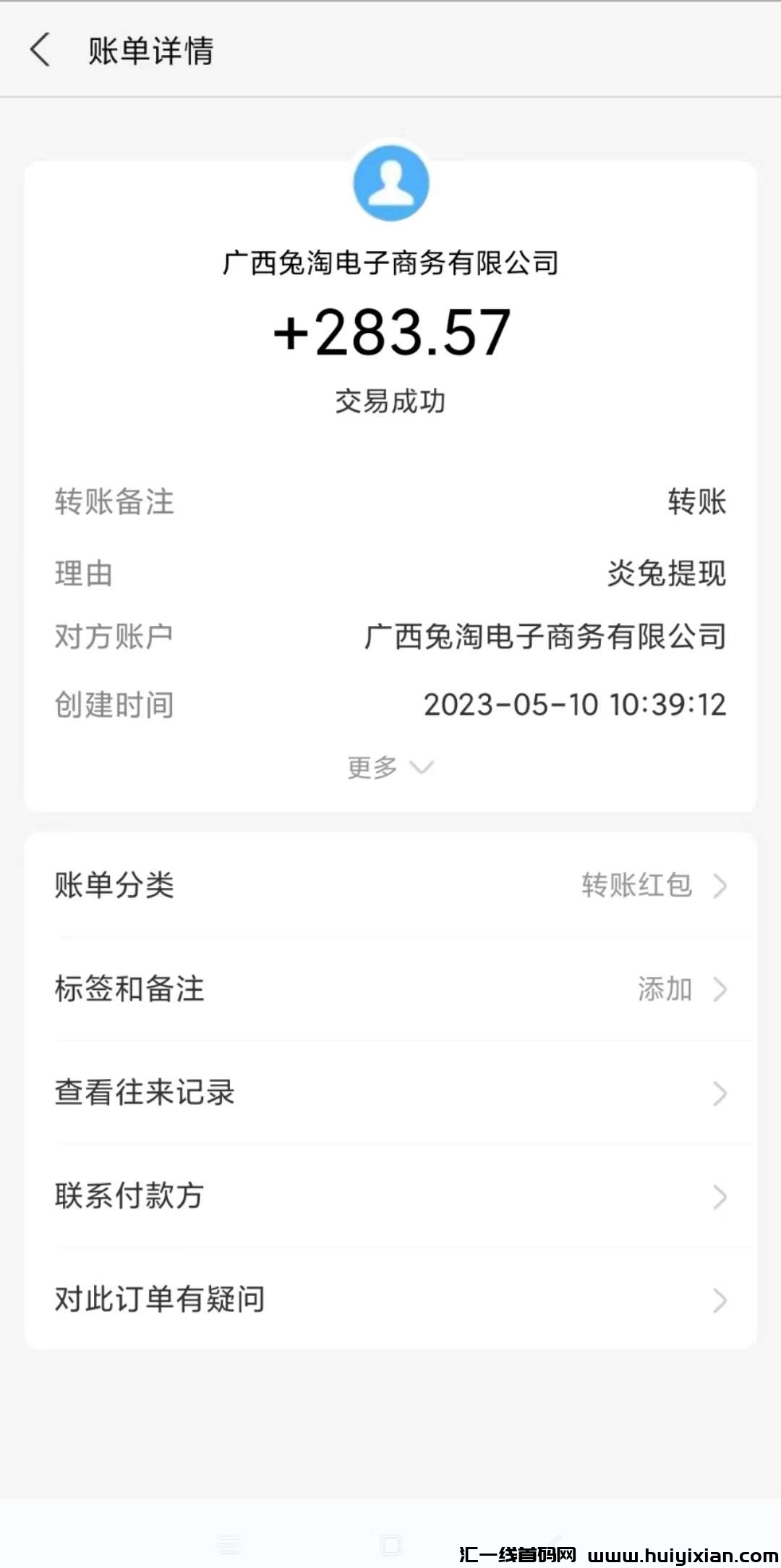The image size is (781, 1568).
Task: Open 转账红包 category details
Action: [x=635, y=885]
